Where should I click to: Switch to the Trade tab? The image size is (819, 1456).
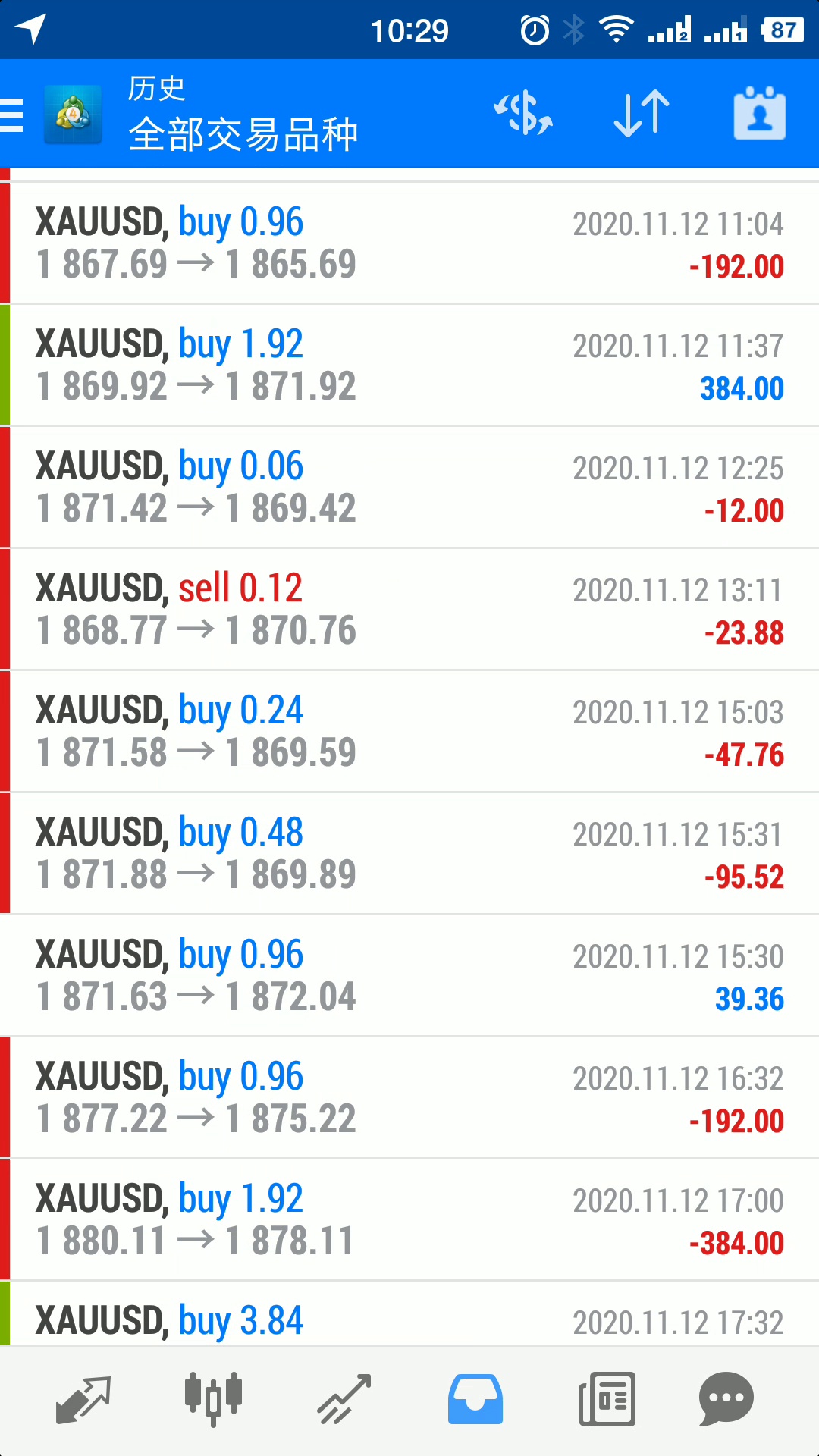point(344,1399)
